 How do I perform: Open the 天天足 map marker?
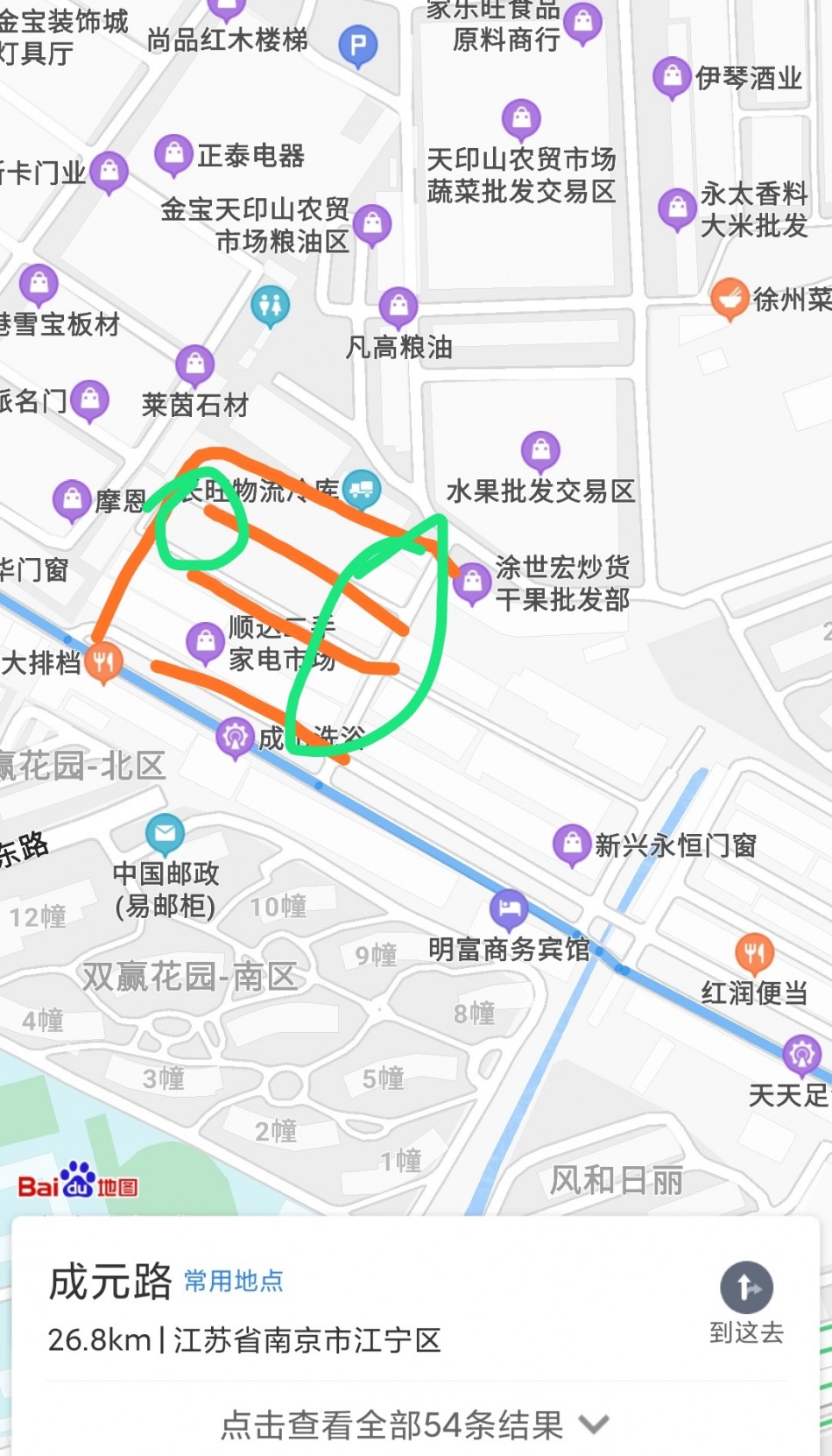pos(801,1055)
